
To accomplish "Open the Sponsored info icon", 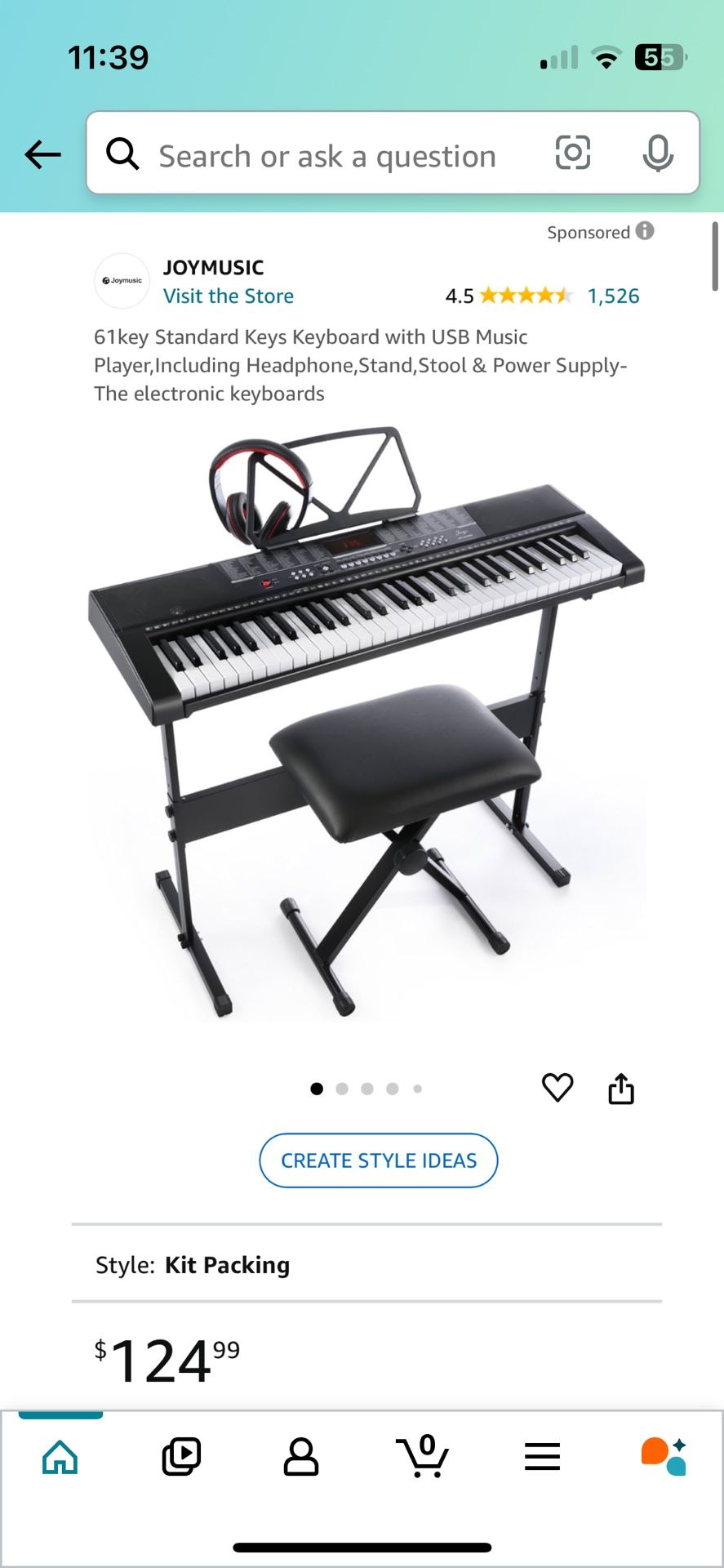I will click(x=645, y=231).
